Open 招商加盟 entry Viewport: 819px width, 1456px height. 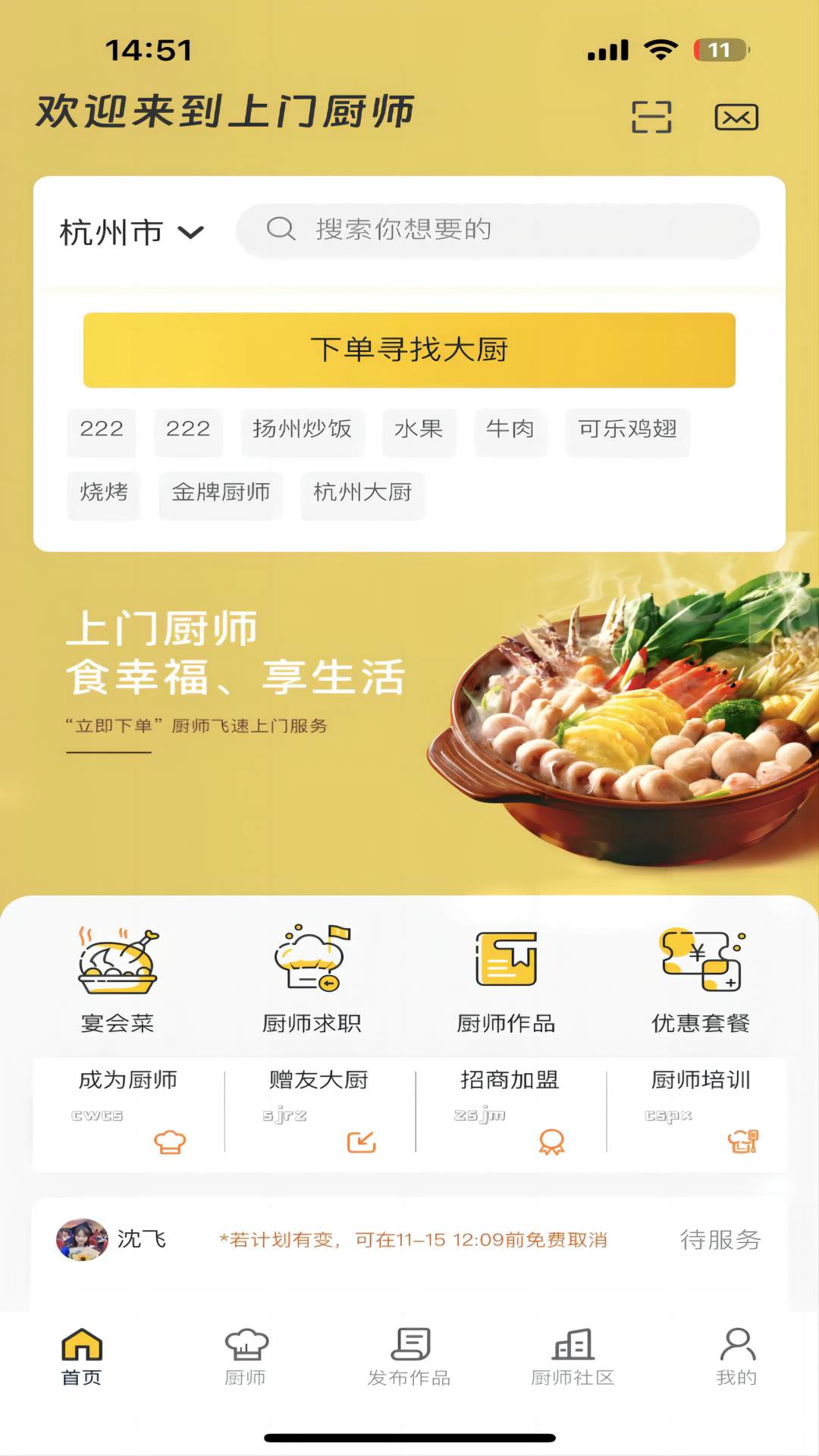click(x=510, y=1111)
